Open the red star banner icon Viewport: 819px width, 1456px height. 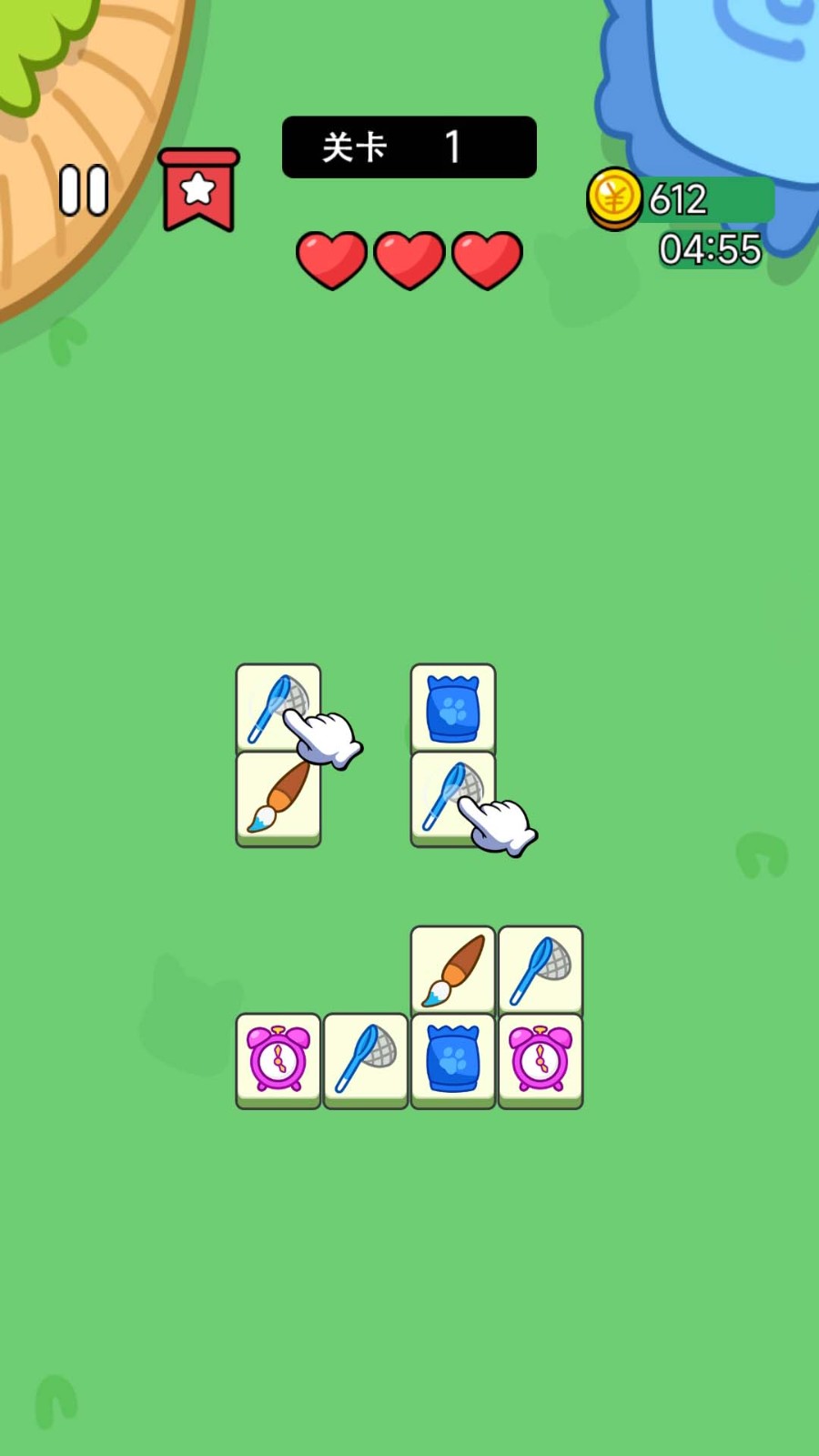(198, 190)
